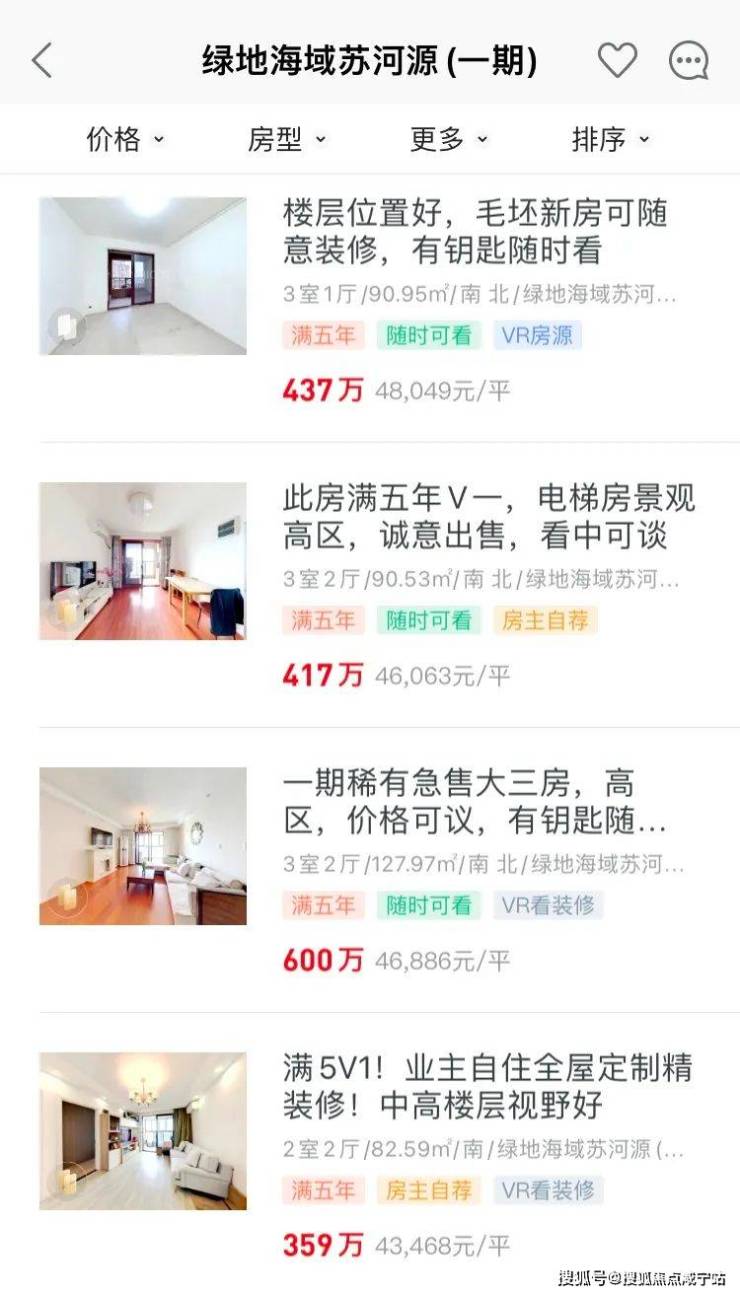The width and height of the screenshot is (740, 1295).
Task: Favorite this community with the heart icon
Action: 617,61
